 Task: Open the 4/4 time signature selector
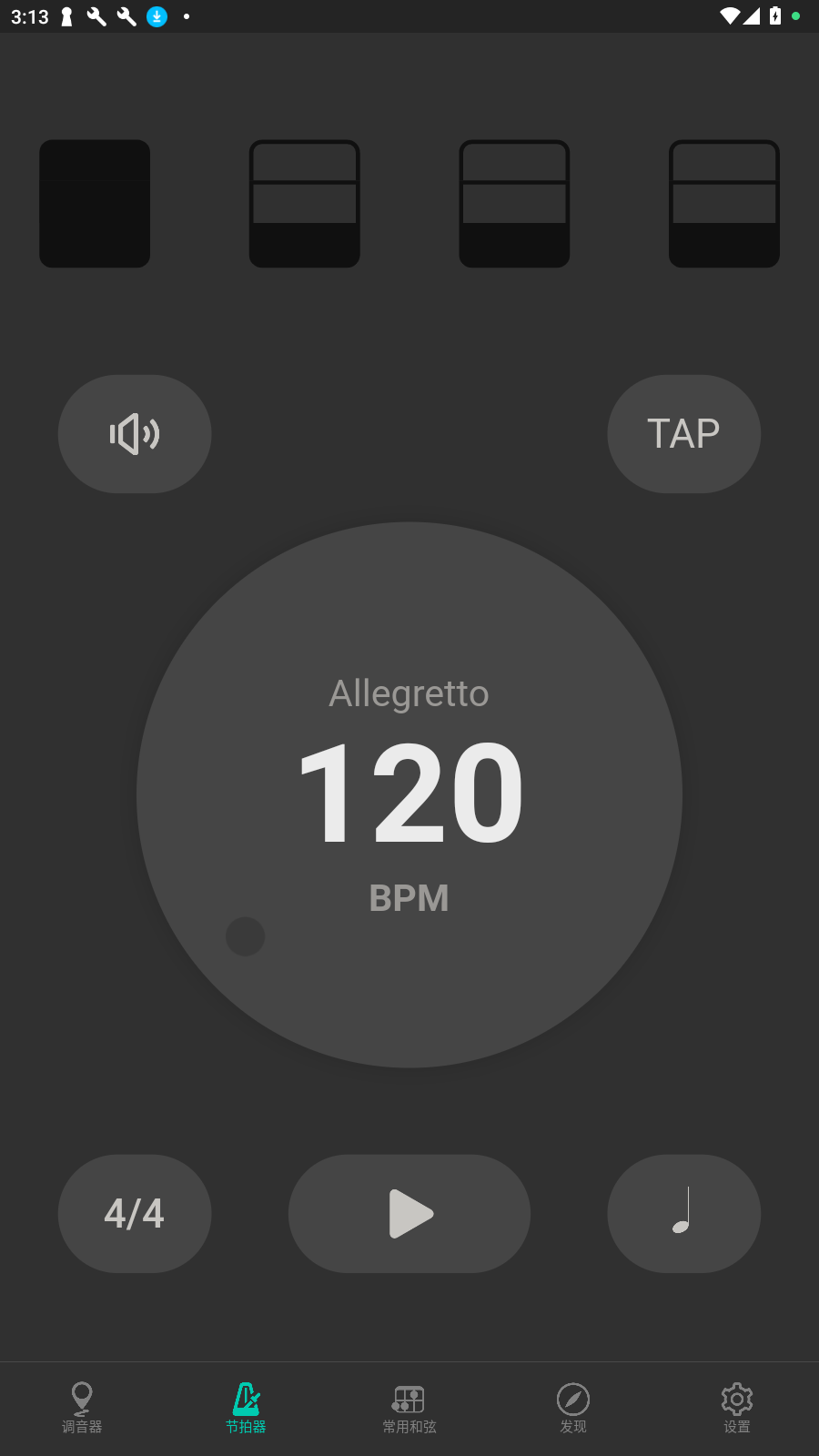pyautogui.click(x=134, y=1213)
